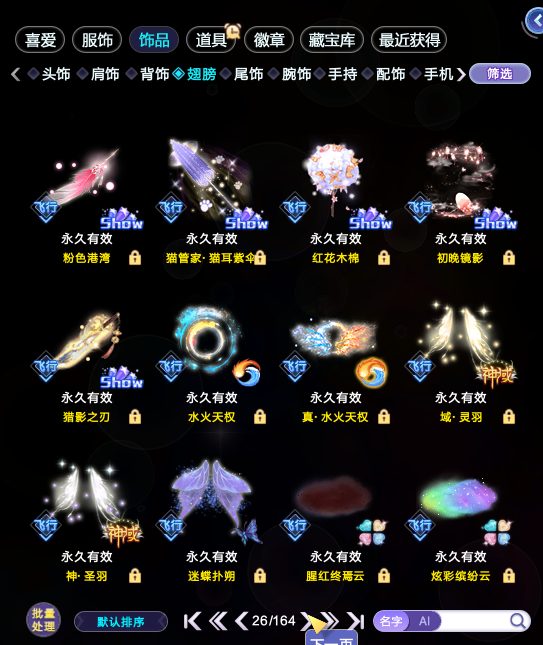This screenshot has height=645, width=543.
Task: Select the 手持 subcategory
Action: coord(336,74)
